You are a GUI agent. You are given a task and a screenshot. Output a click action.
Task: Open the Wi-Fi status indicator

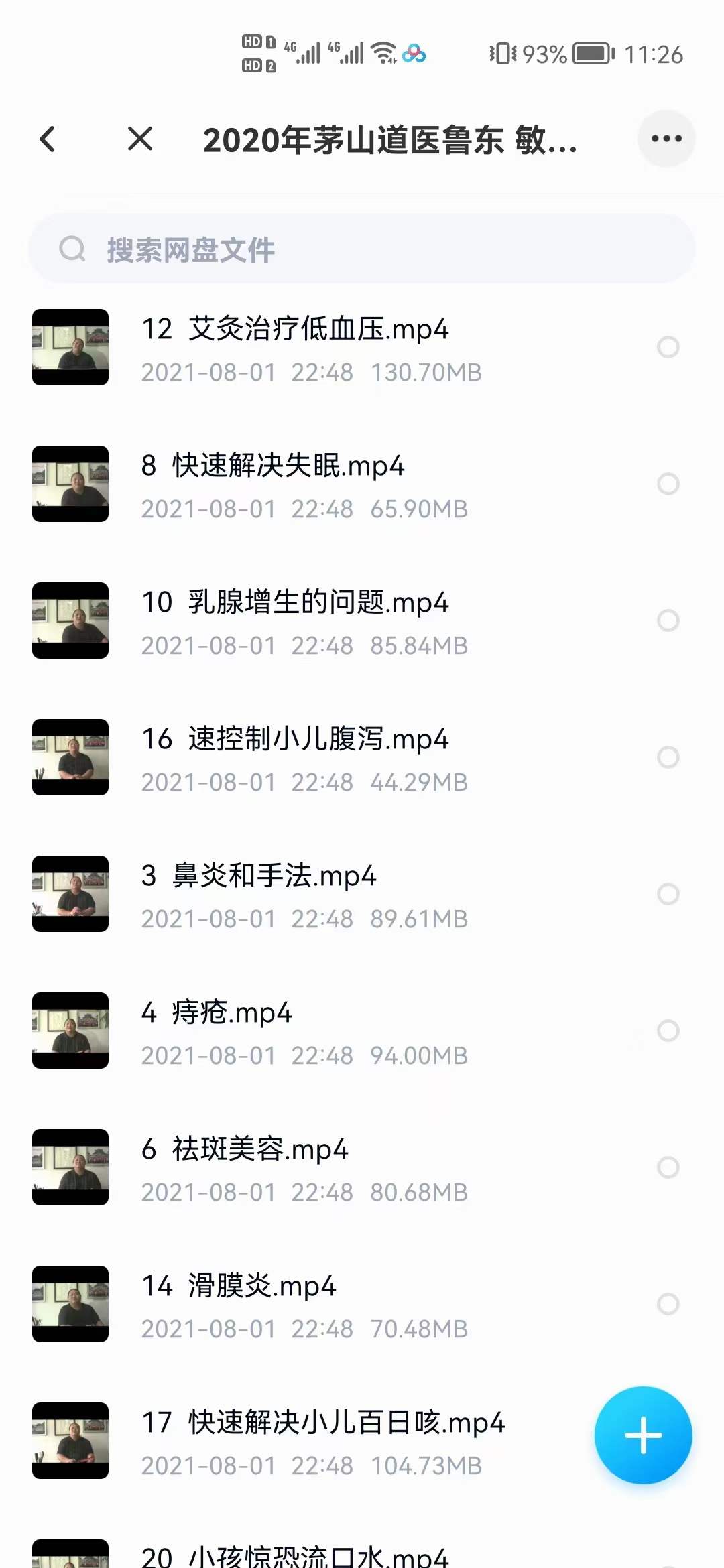[x=383, y=52]
